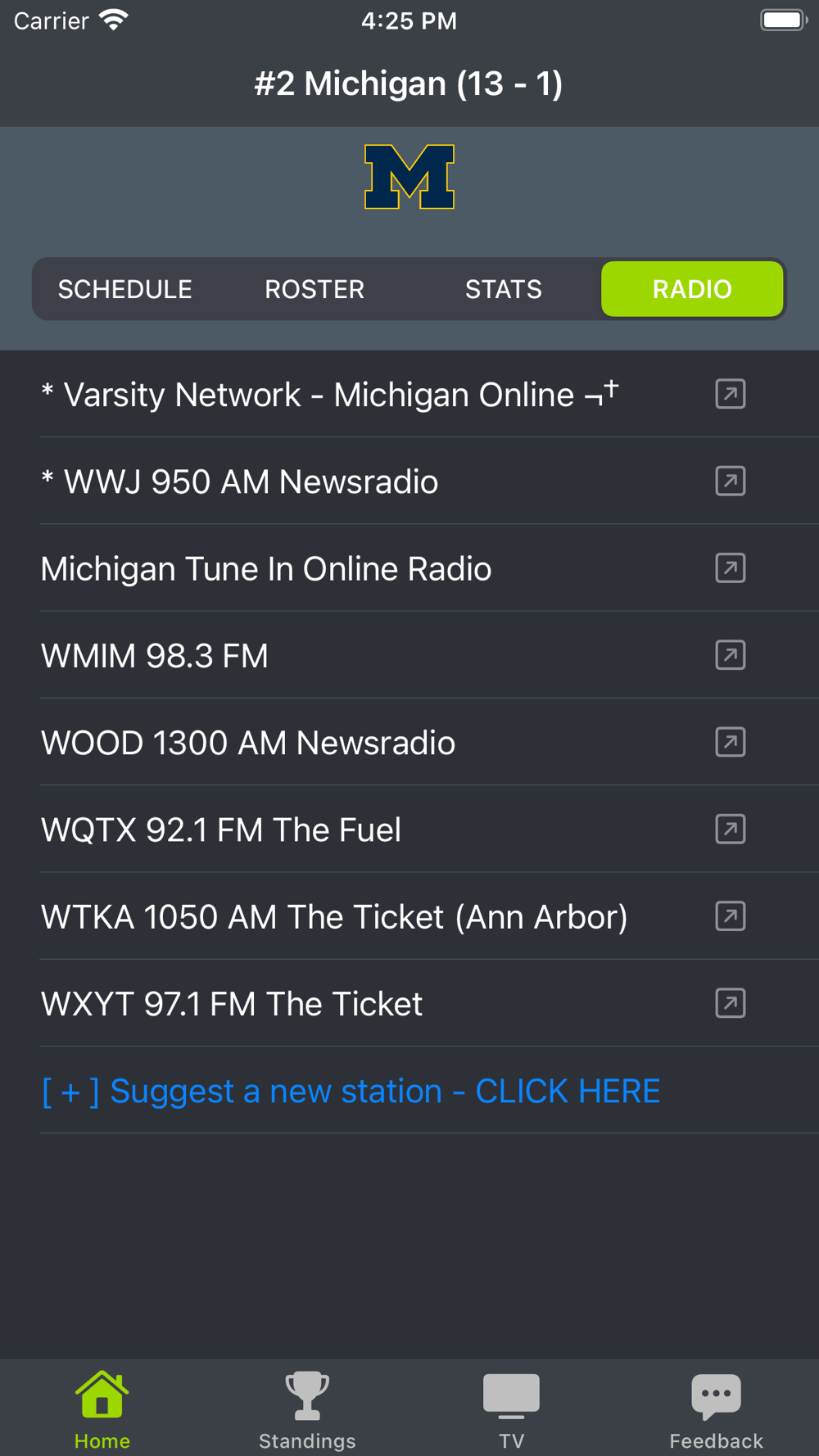The image size is (819, 1456).
Task: Switch to the SCHEDULE segment
Action: point(125,289)
